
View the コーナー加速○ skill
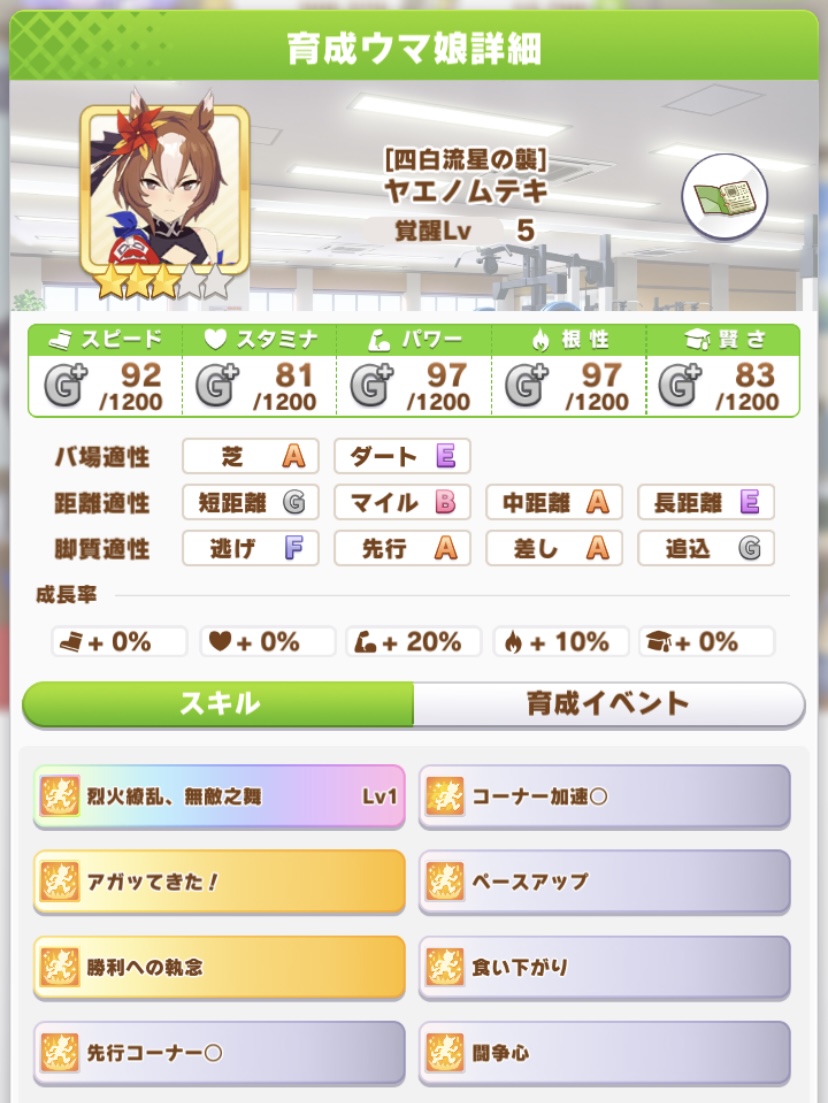coord(604,797)
